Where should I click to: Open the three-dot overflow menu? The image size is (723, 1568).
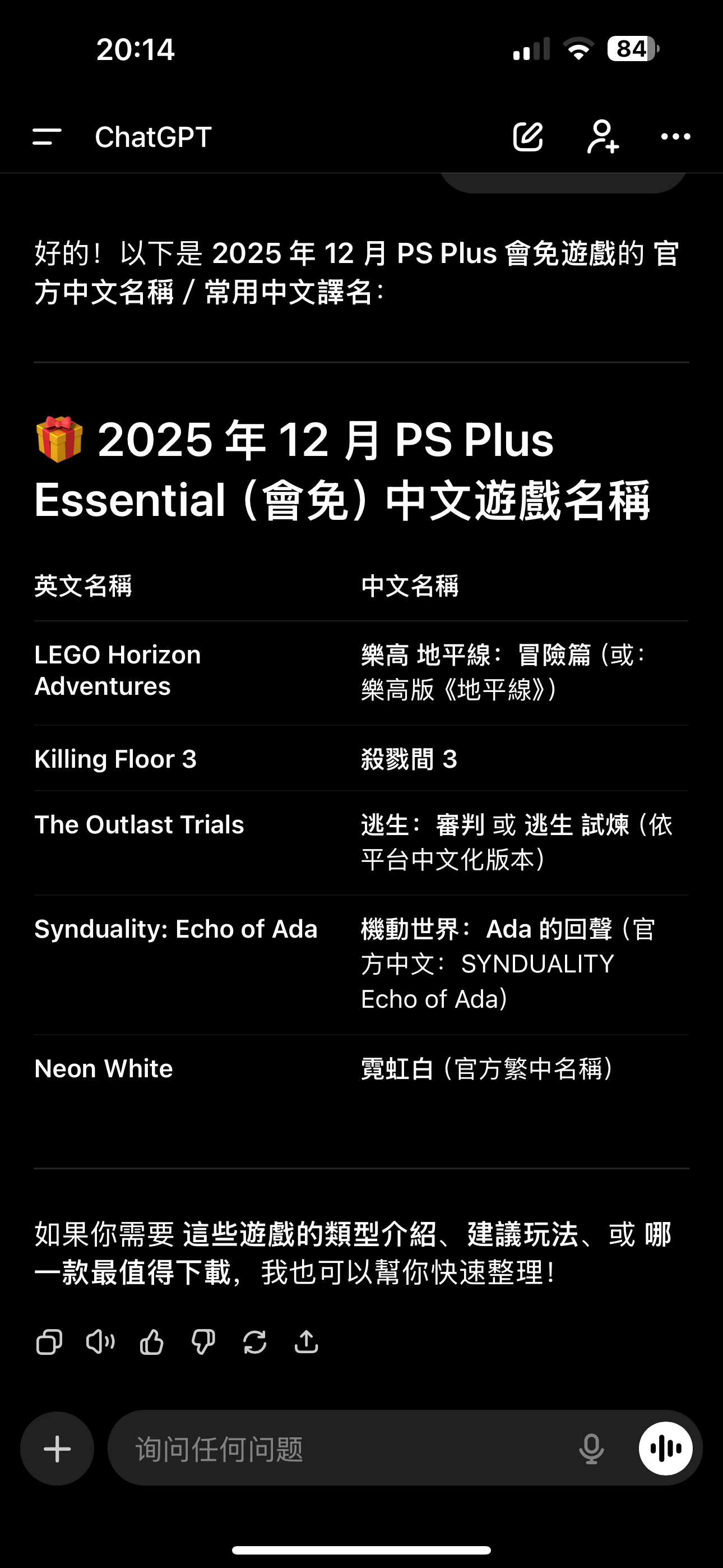click(675, 137)
